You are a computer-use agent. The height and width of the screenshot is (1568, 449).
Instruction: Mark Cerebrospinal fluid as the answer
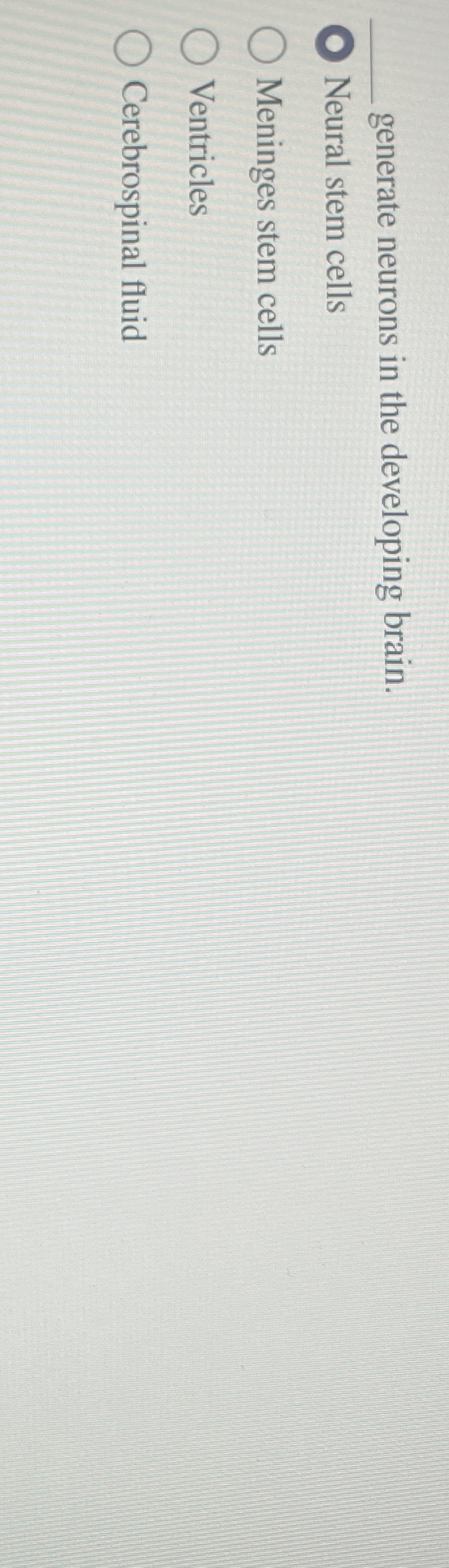(x=128, y=45)
